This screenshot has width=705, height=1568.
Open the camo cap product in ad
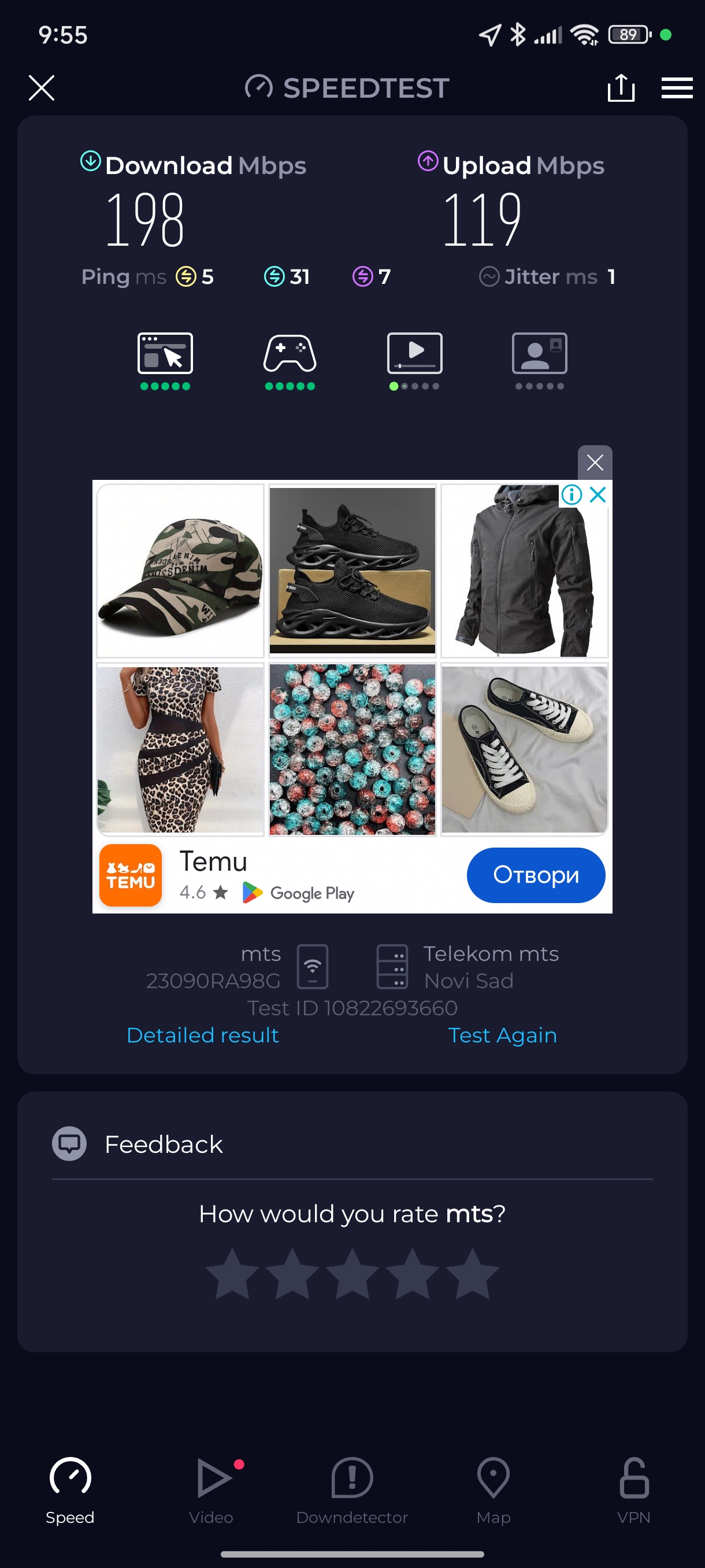pos(180,570)
